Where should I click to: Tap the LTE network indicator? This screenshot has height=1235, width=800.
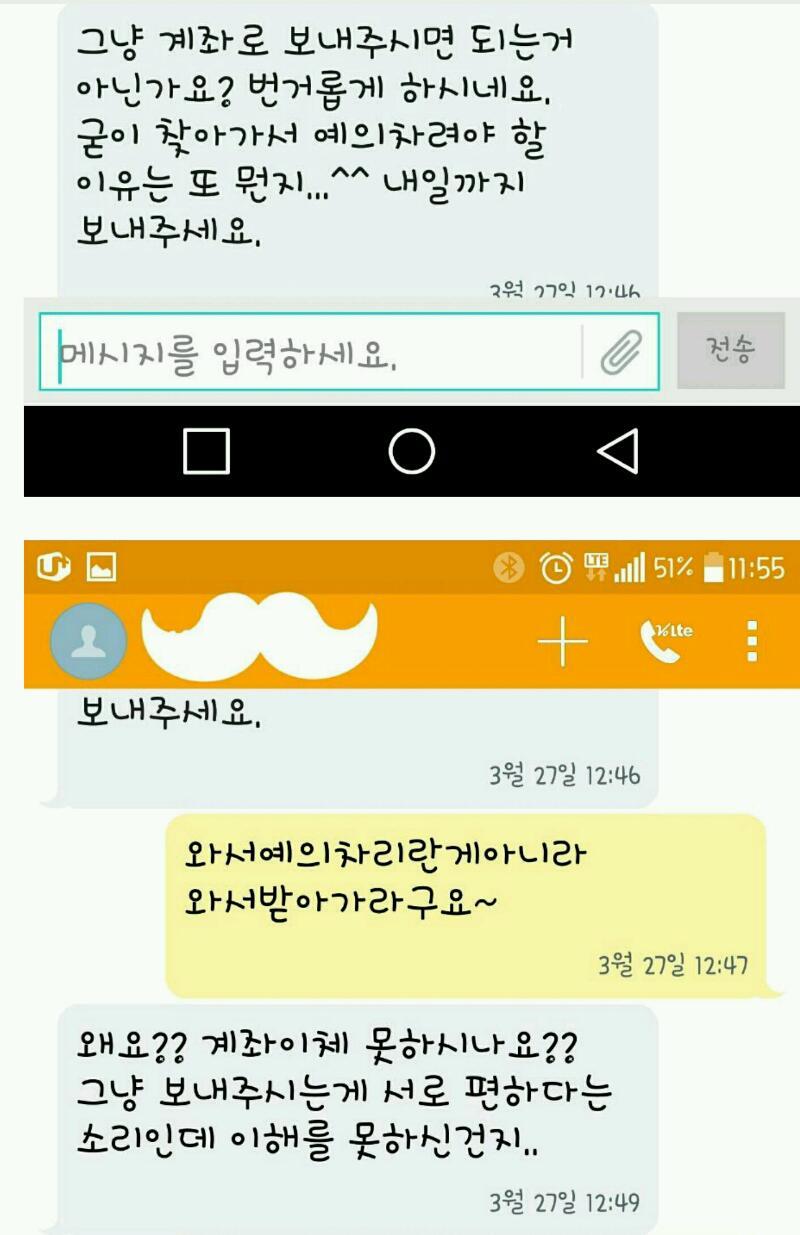pos(594,564)
